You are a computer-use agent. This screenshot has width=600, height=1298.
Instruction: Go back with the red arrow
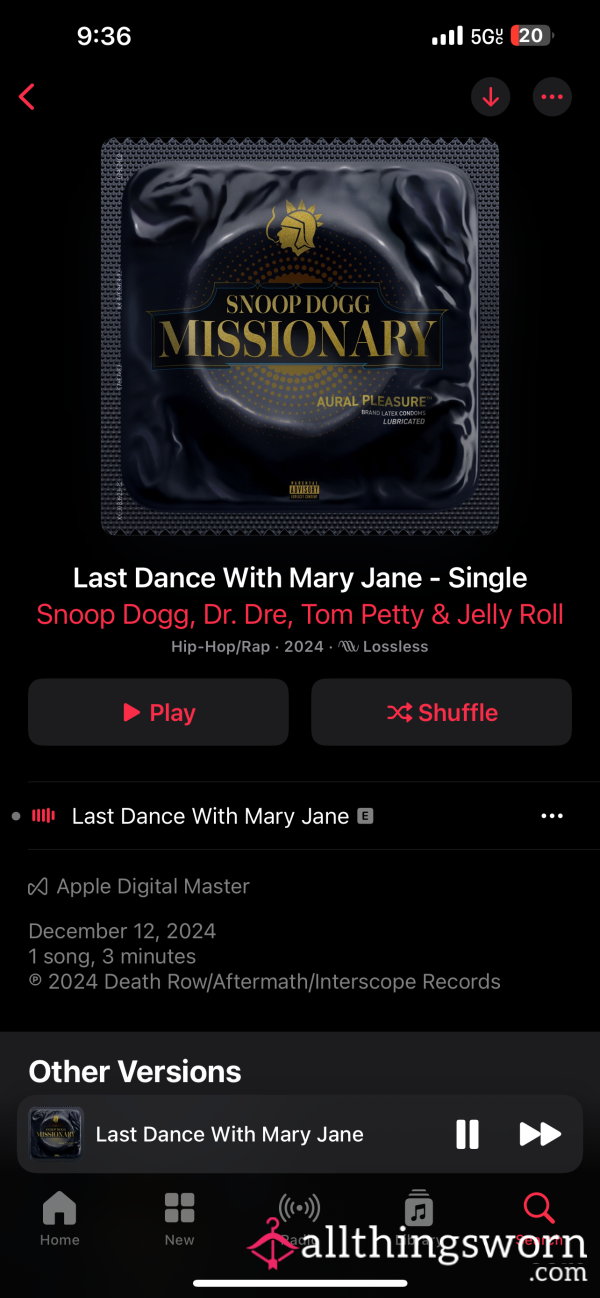(x=27, y=97)
